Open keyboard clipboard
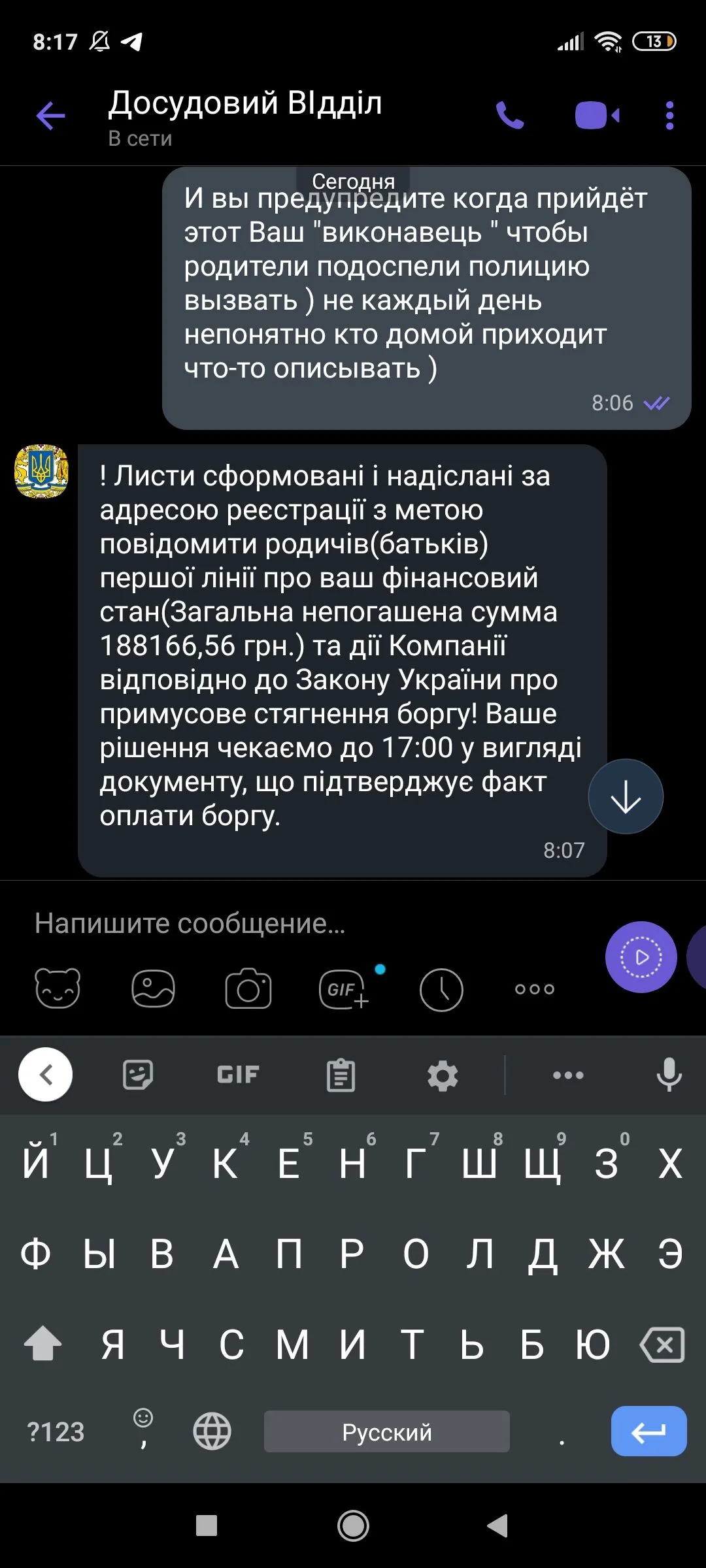The width and height of the screenshot is (706, 1568). click(341, 1075)
